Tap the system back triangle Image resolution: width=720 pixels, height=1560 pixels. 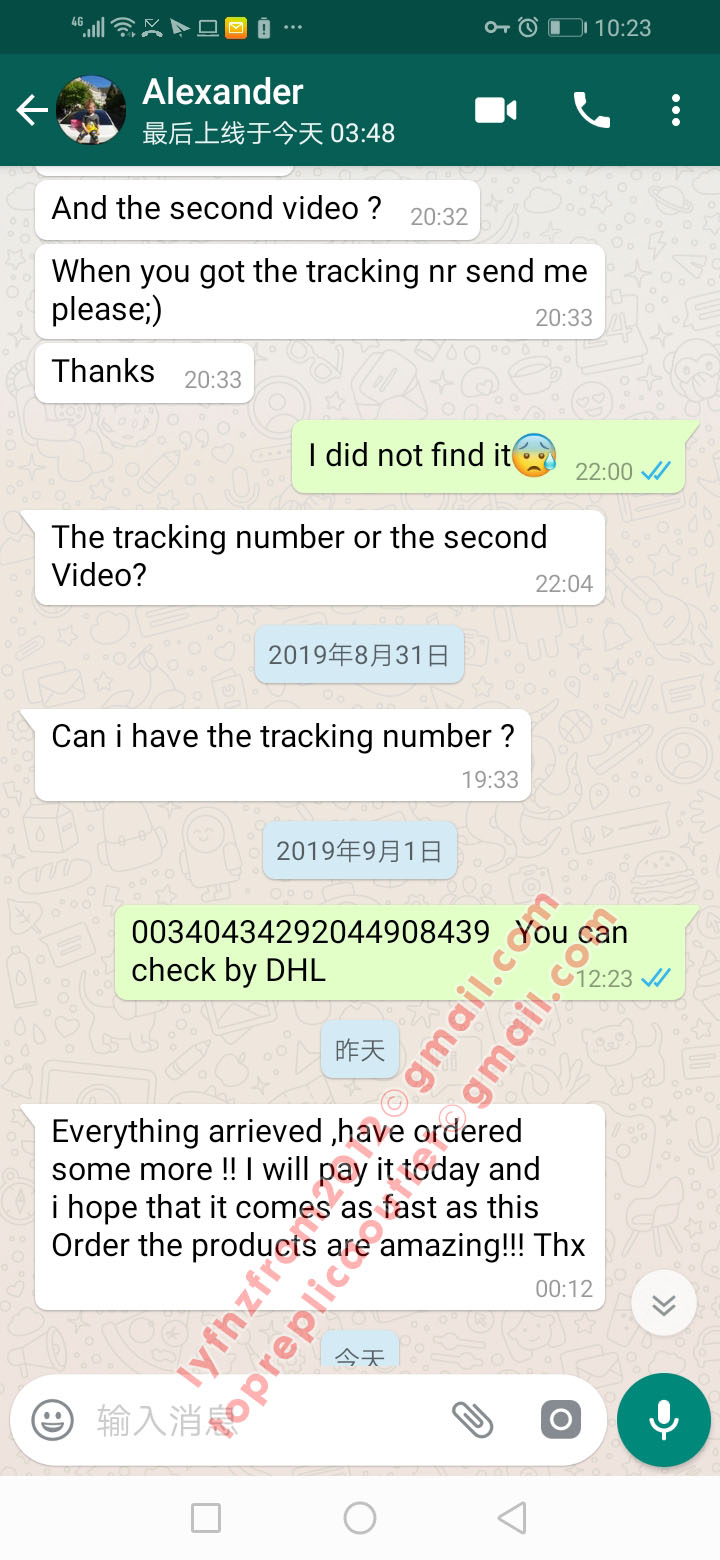[512, 1518]
